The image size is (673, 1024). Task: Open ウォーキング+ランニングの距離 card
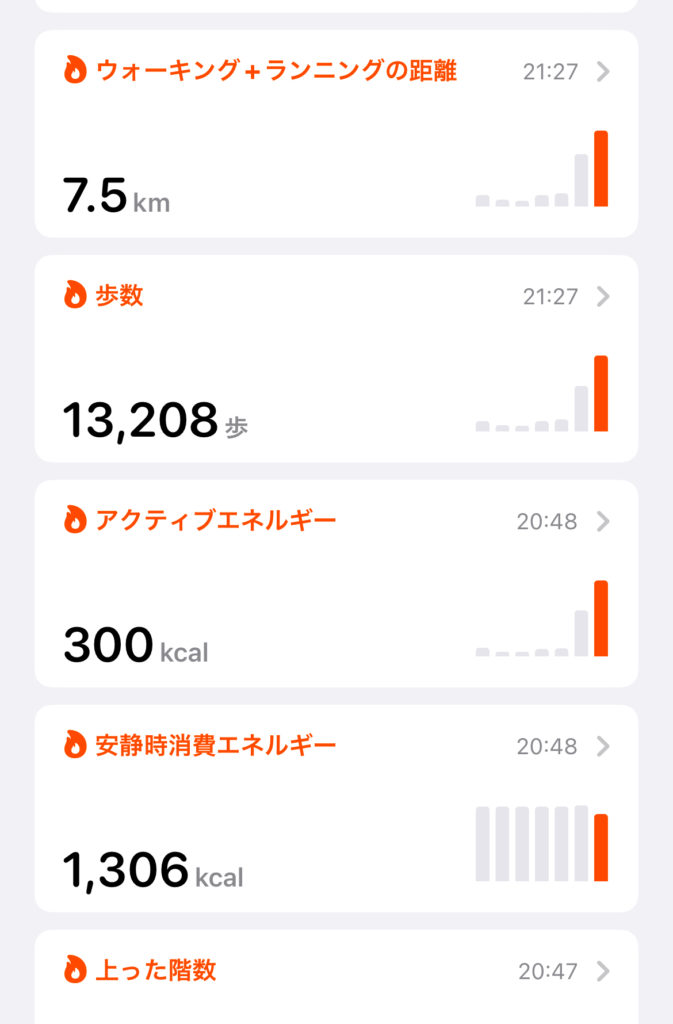coord(336,133)
